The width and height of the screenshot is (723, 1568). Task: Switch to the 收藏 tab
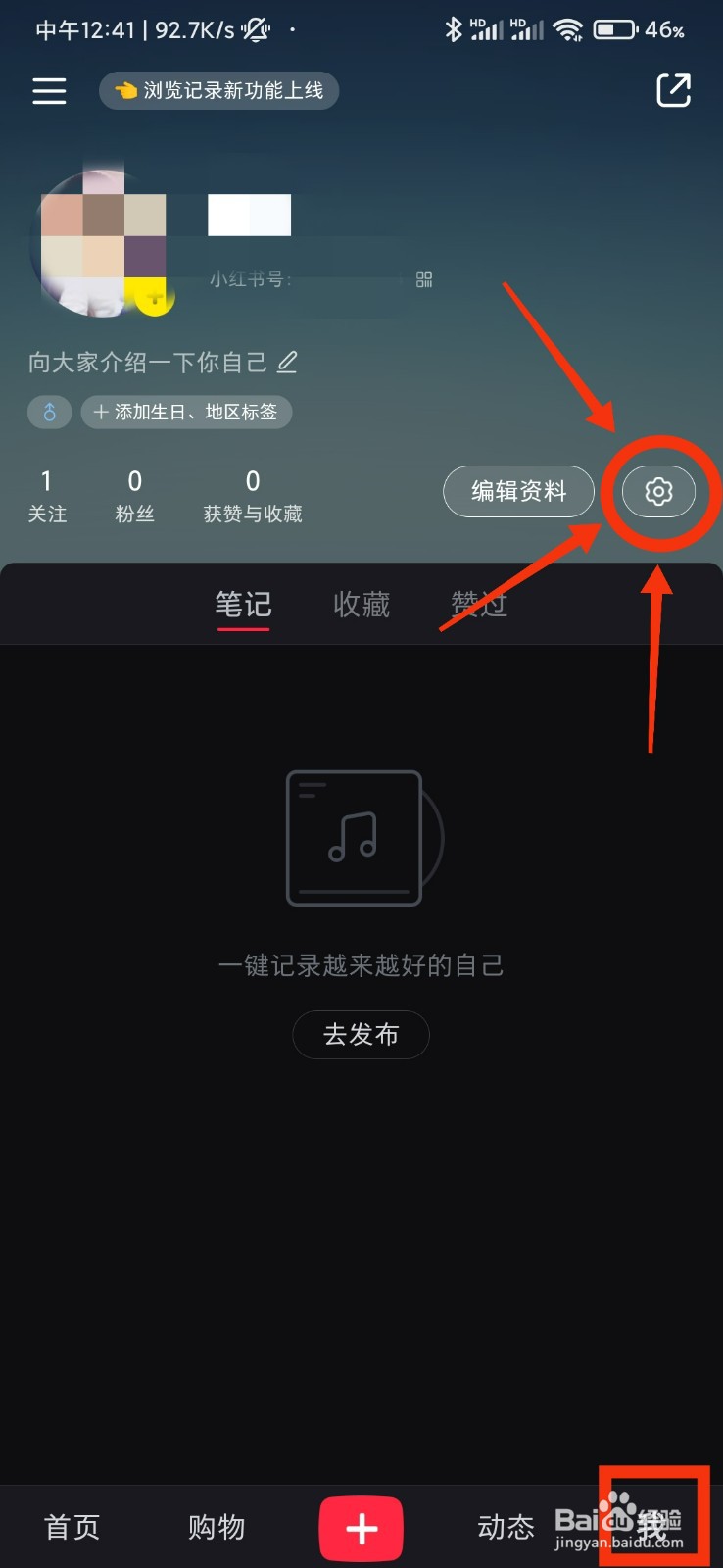click(361, 604)
